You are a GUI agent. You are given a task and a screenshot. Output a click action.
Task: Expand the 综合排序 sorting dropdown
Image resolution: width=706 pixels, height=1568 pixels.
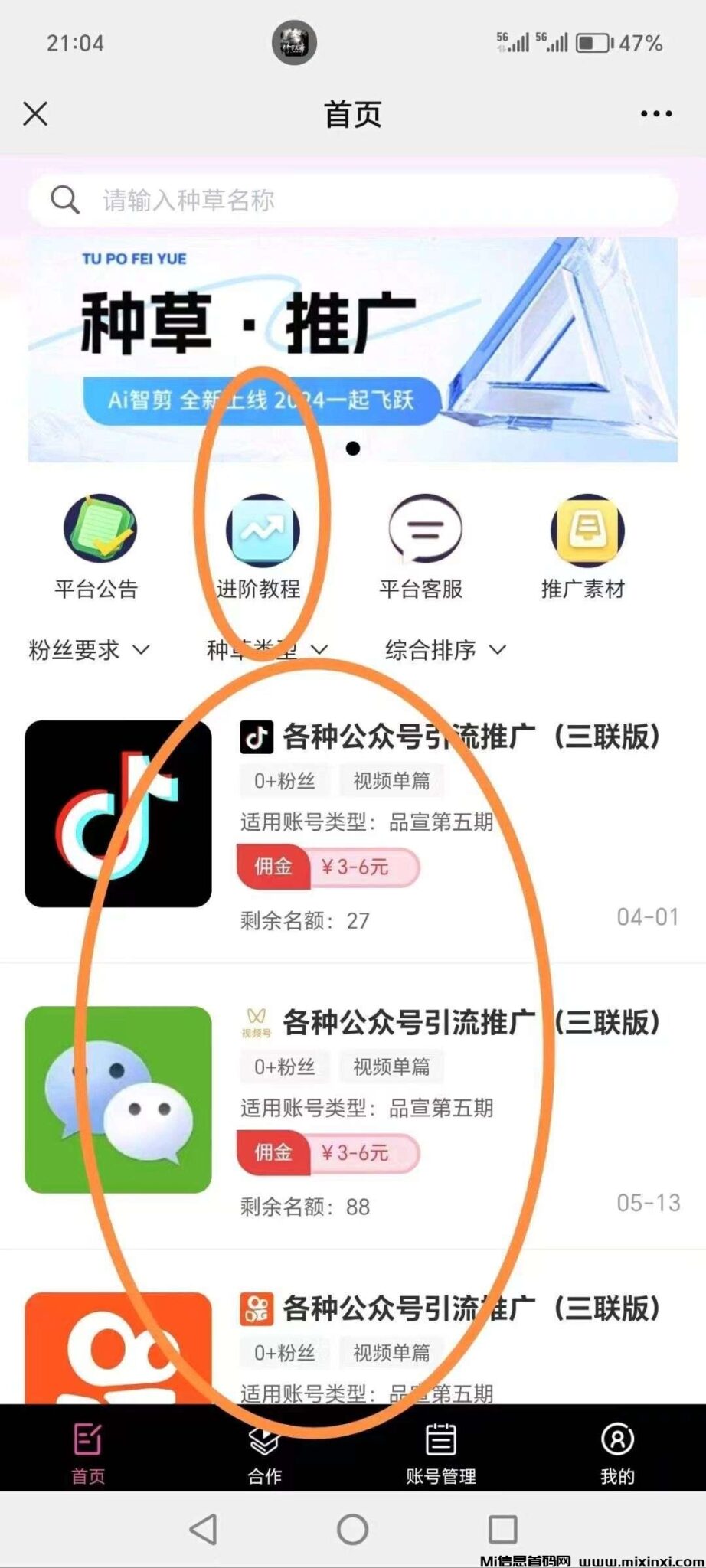pos(445,650)
